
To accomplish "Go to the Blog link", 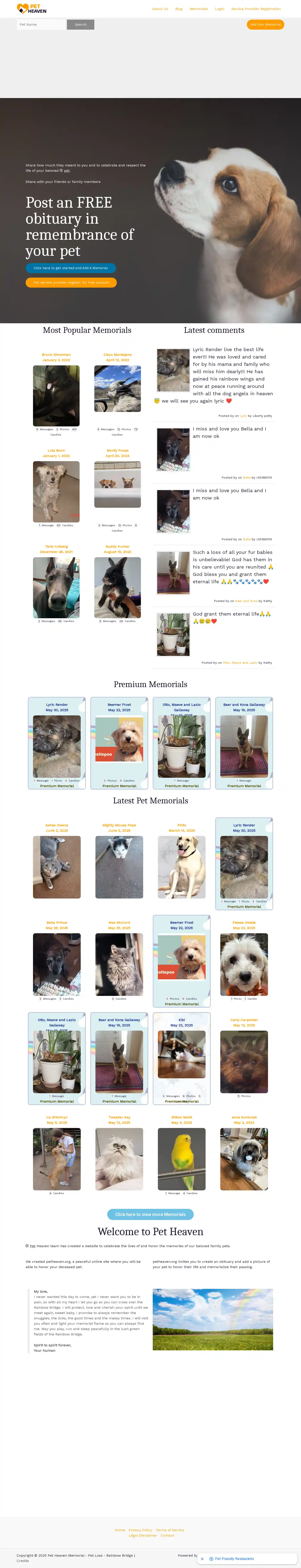I will pyautogui.click(x=179, y=9).
